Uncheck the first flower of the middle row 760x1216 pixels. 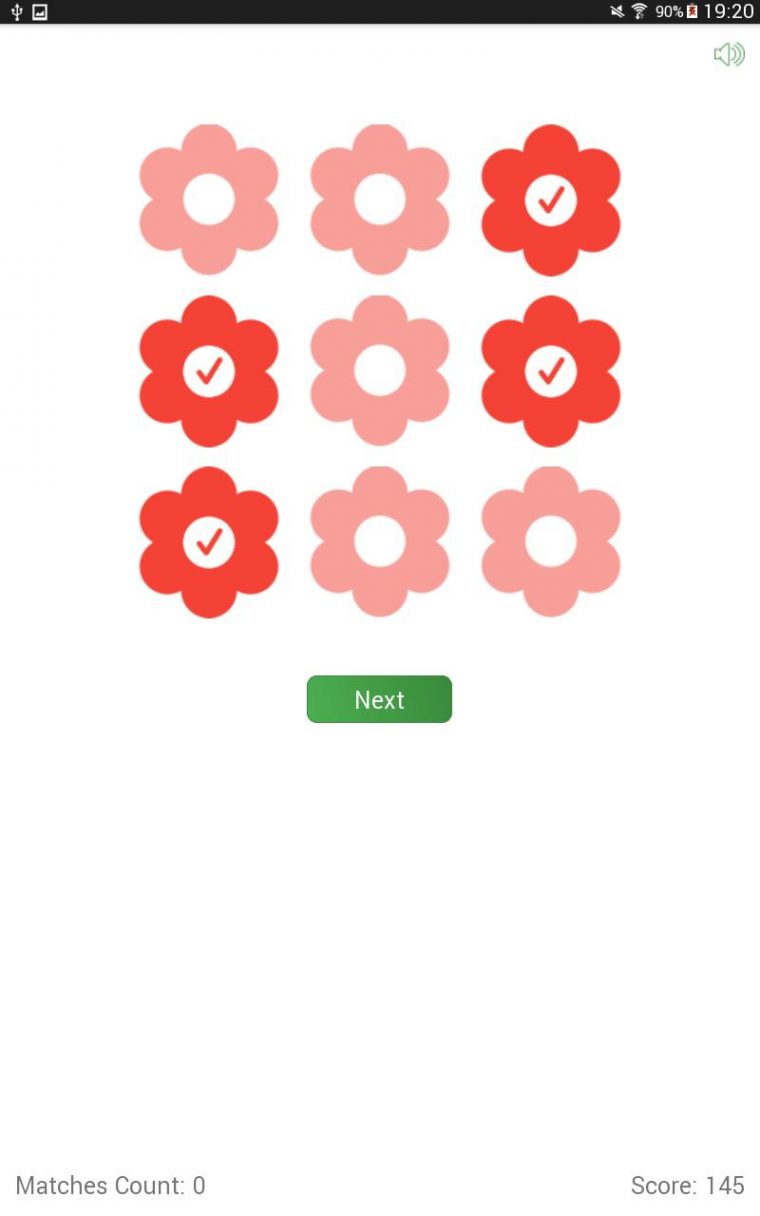[209, 371]
